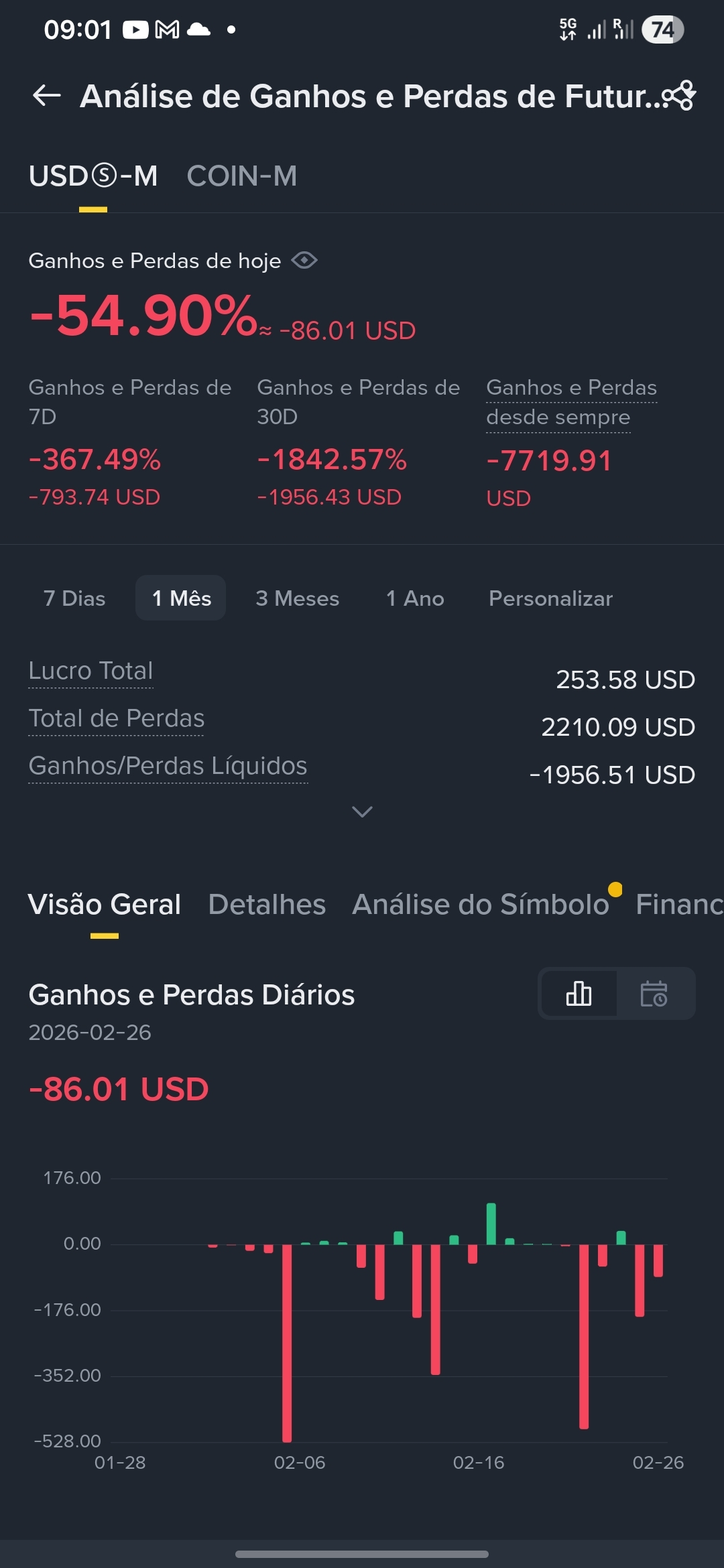
Task: Share the futures PnL analysis
Action: coord(680,96)
